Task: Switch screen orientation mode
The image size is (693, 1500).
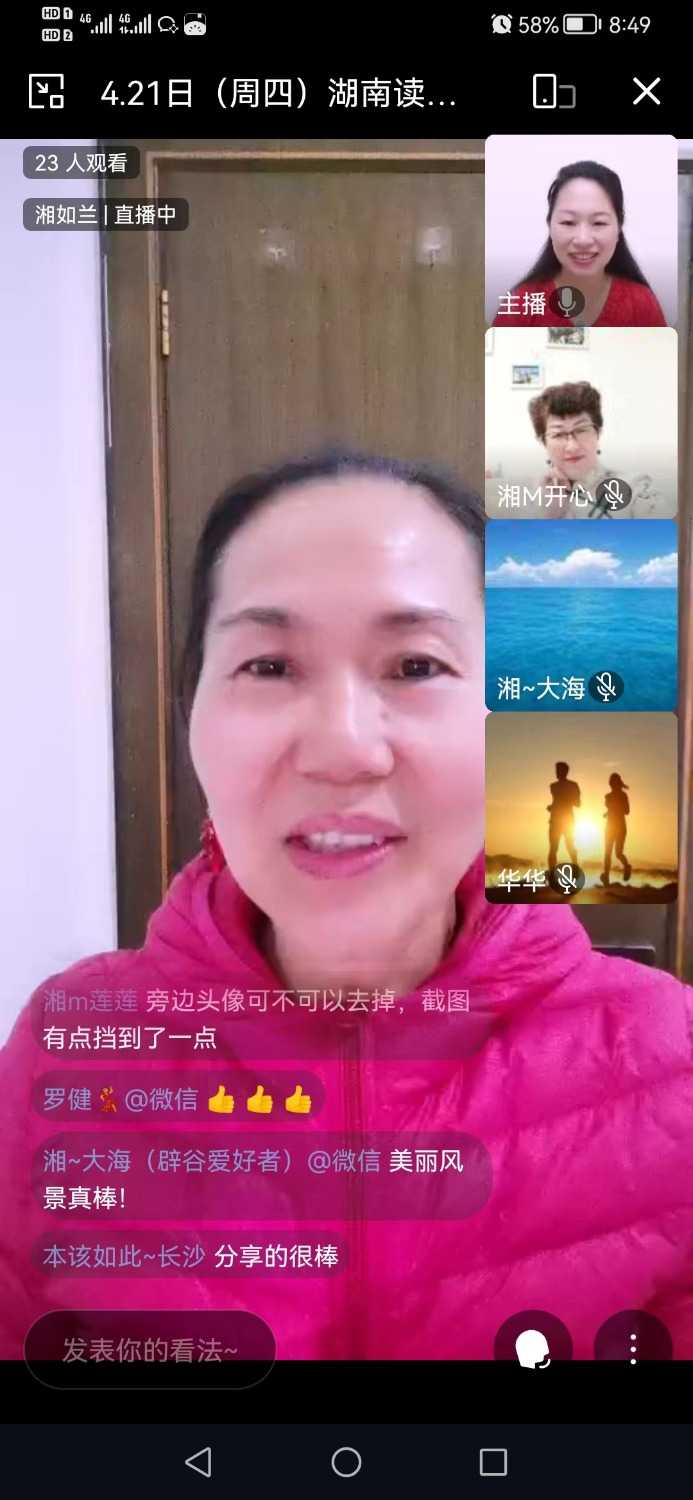Action: click(x=553, y=92)
